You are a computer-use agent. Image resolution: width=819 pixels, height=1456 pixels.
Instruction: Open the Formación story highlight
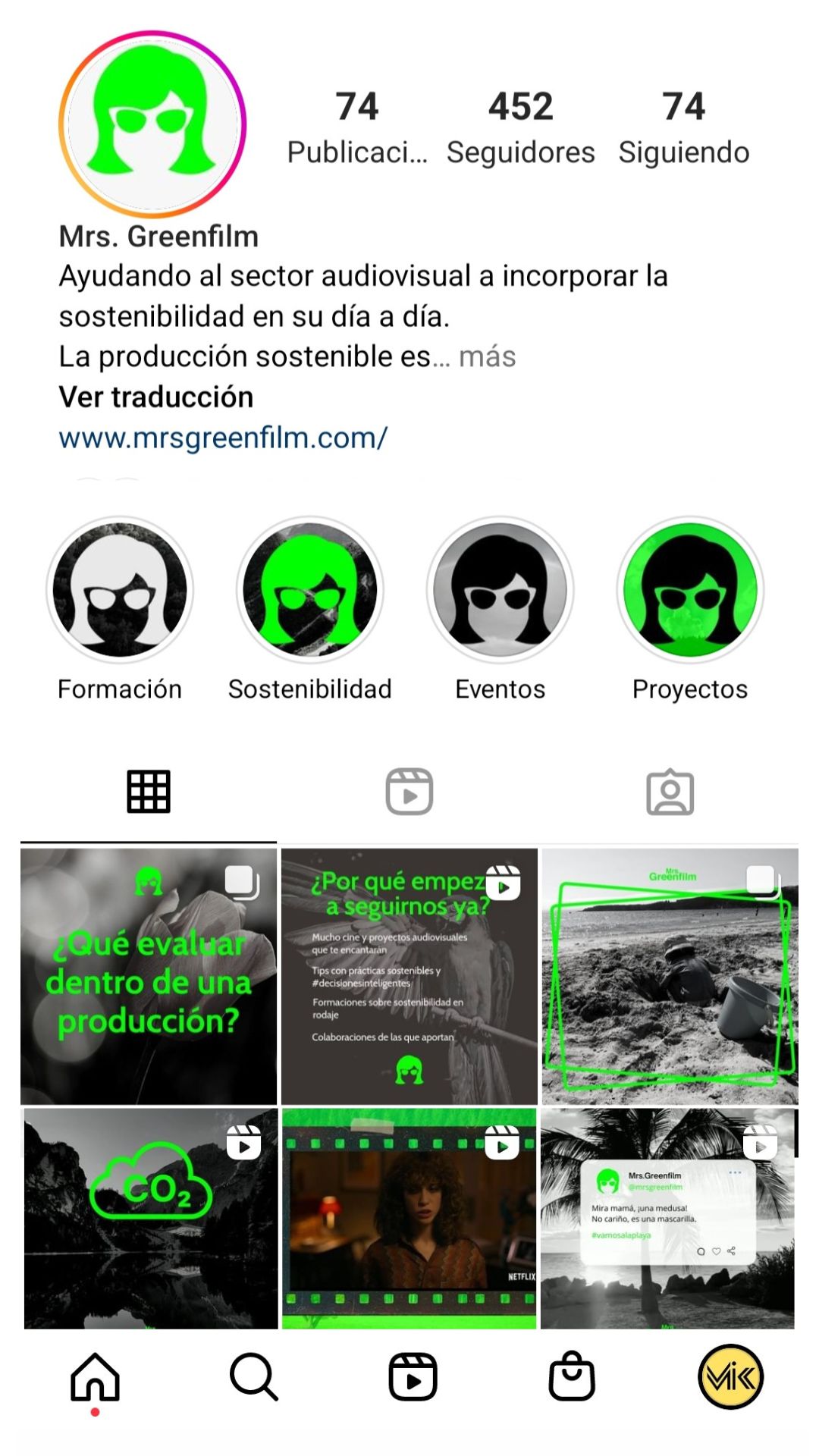coord(120,590)
